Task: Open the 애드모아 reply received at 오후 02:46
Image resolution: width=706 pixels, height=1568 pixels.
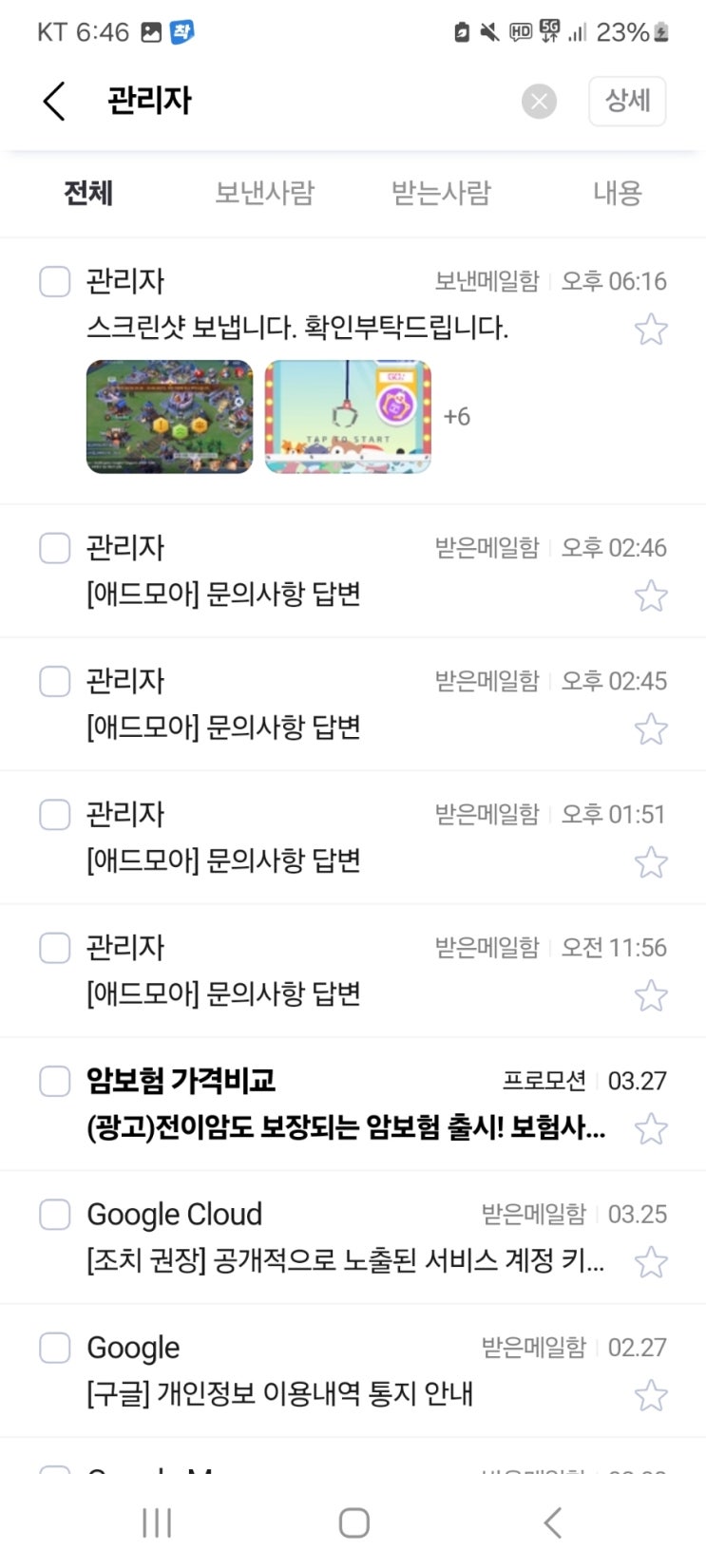Action: [223, 595]
